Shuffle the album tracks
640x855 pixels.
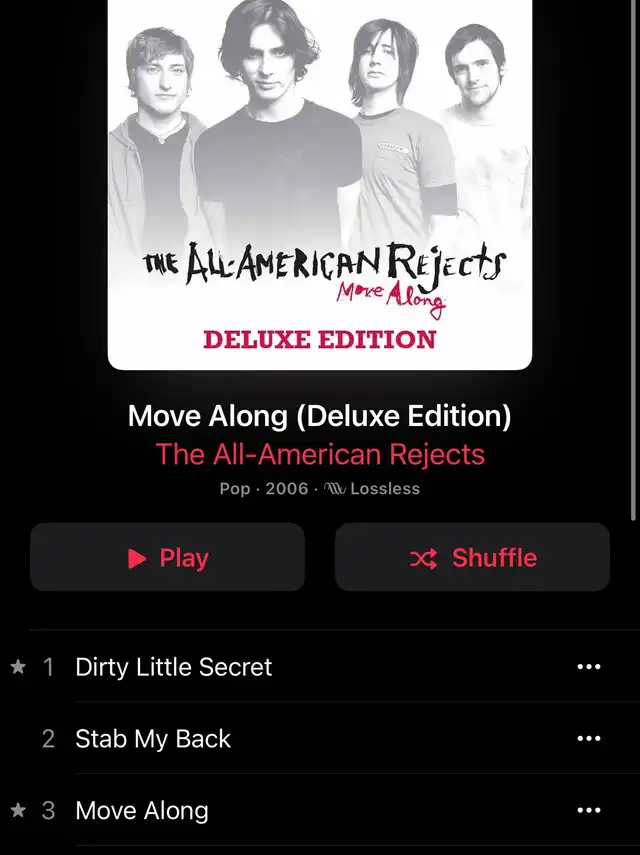[472, 557]
